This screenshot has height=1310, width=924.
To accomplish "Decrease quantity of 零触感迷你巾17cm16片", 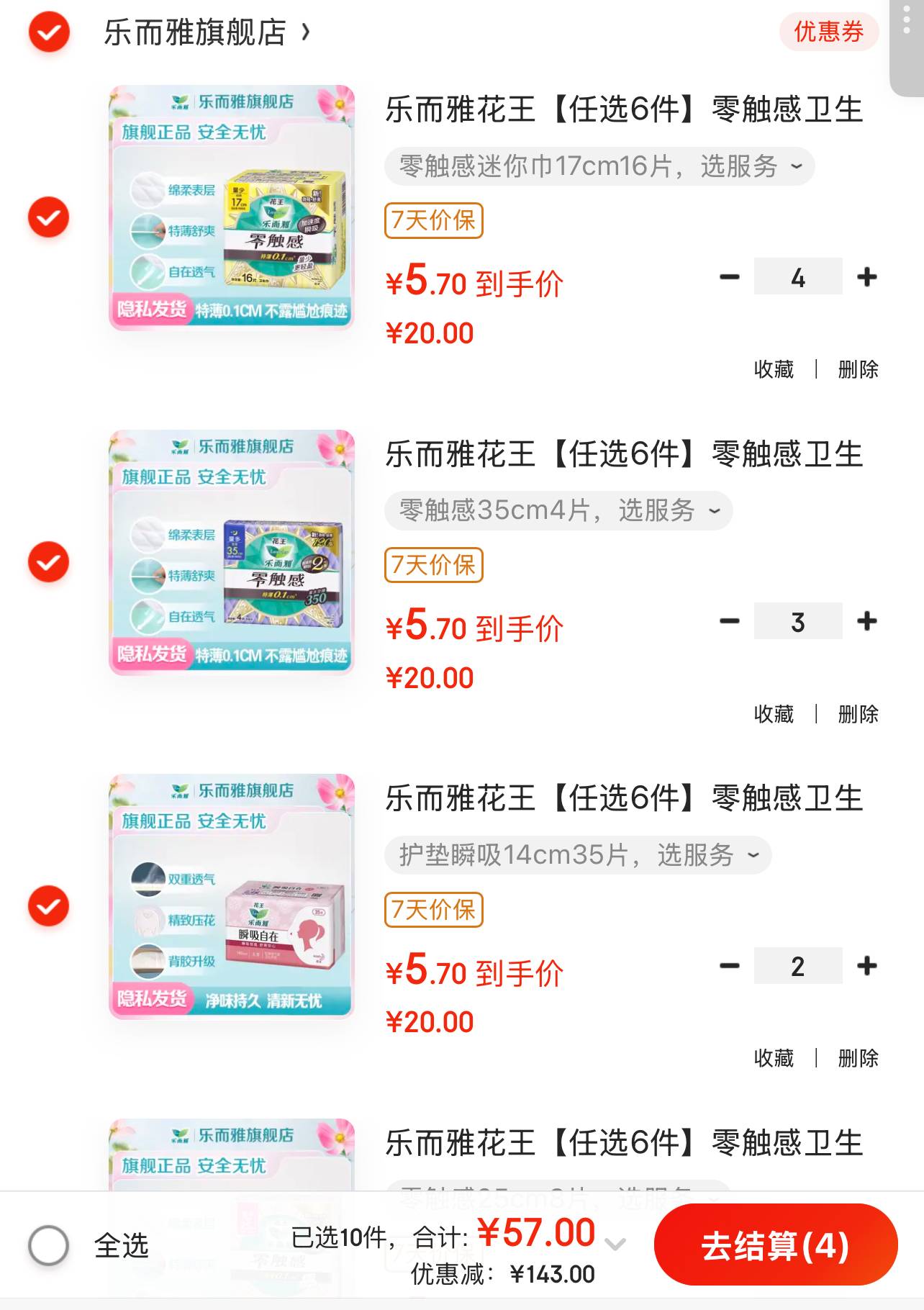I will point(730,277).
